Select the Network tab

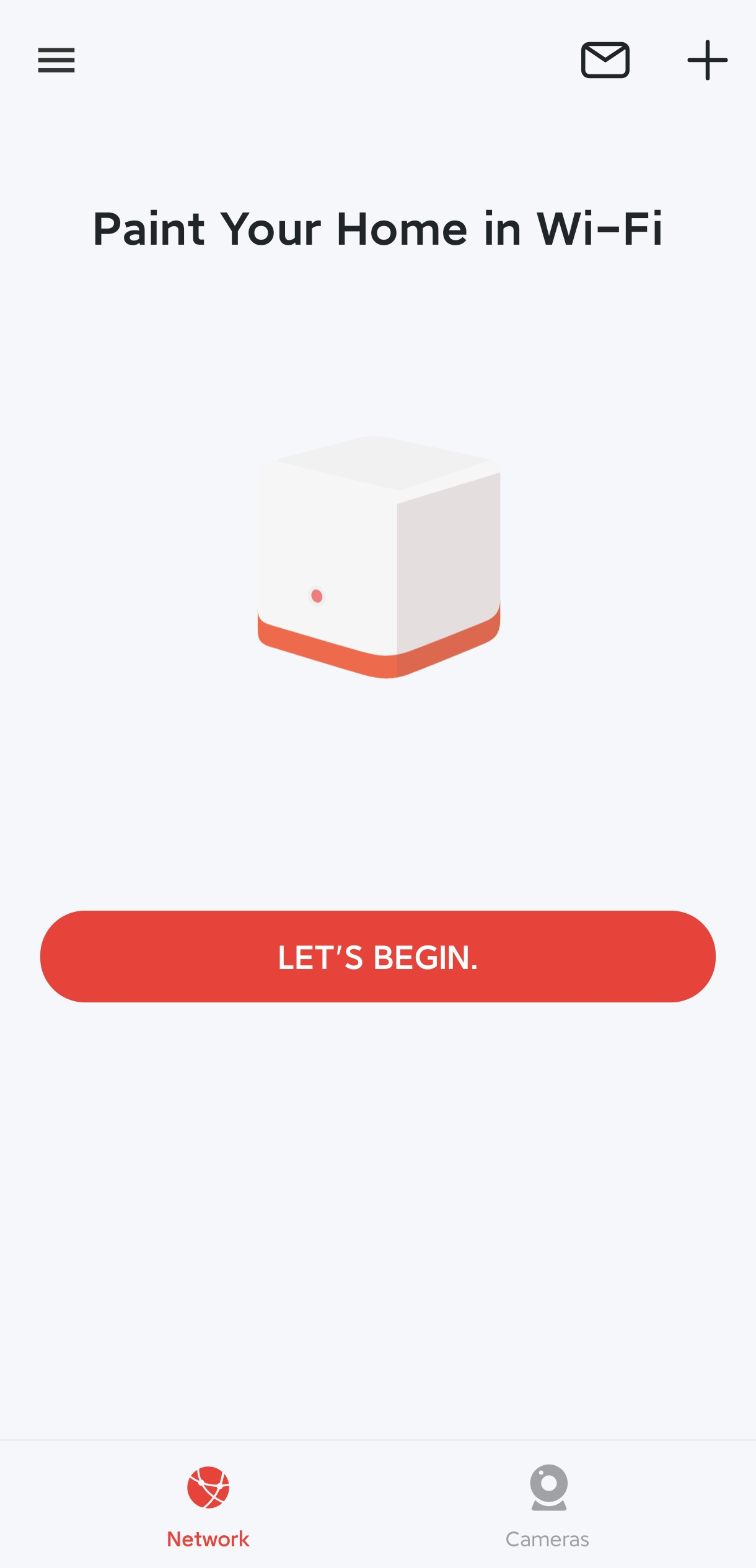point(208,1506)
